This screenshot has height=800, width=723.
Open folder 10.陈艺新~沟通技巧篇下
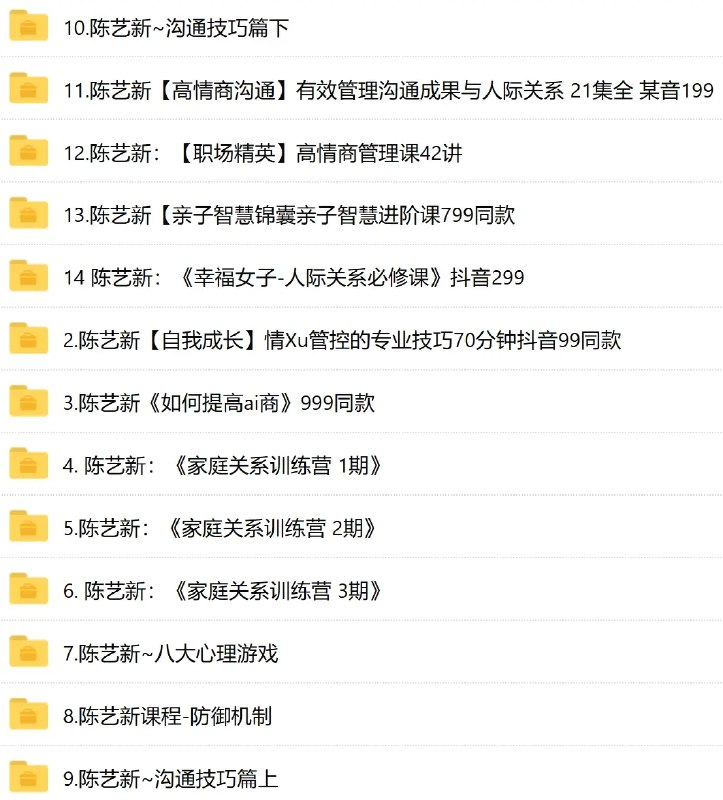click(175, 28)
